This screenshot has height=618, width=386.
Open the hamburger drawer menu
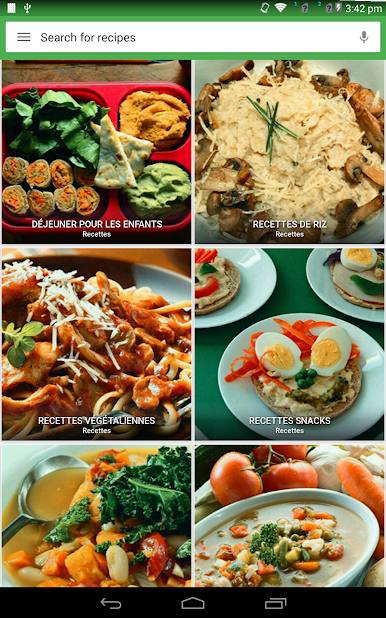pos(24,37)
